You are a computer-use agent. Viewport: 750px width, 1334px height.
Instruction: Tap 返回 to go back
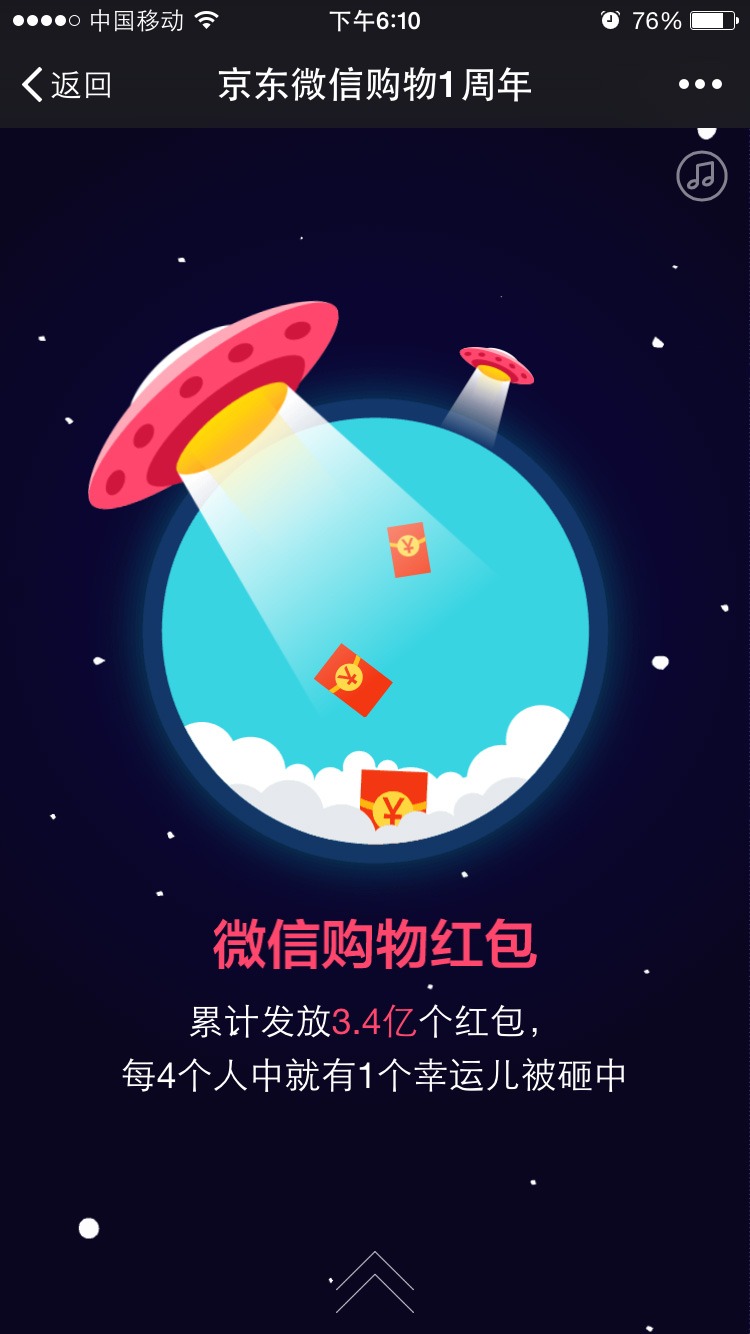tap(66, 85)
